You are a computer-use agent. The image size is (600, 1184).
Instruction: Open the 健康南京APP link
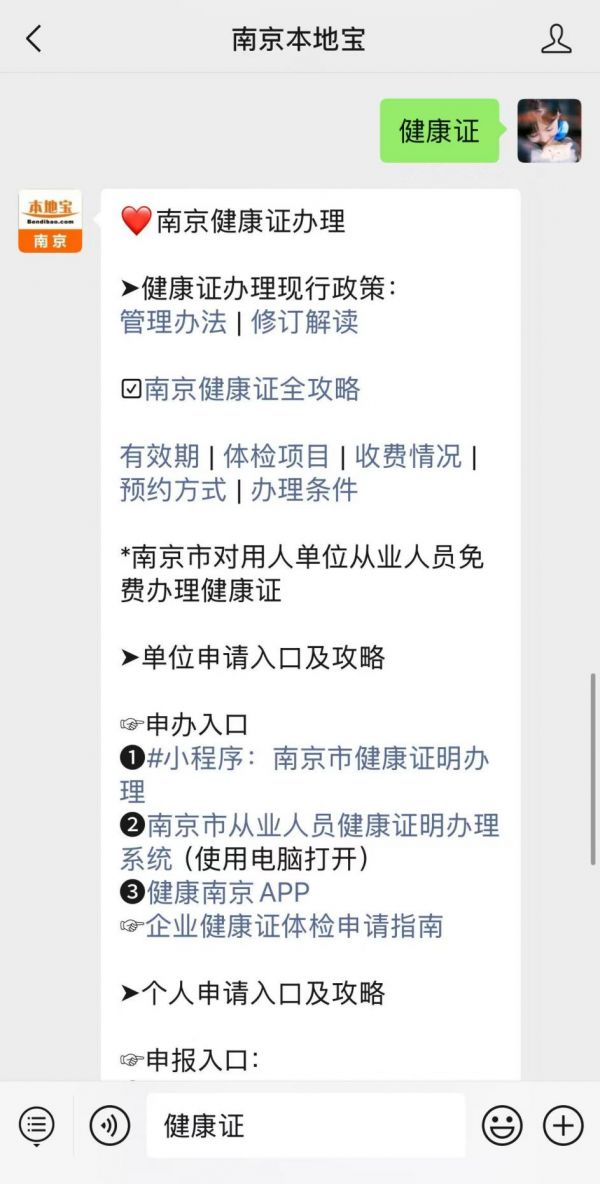228,892
